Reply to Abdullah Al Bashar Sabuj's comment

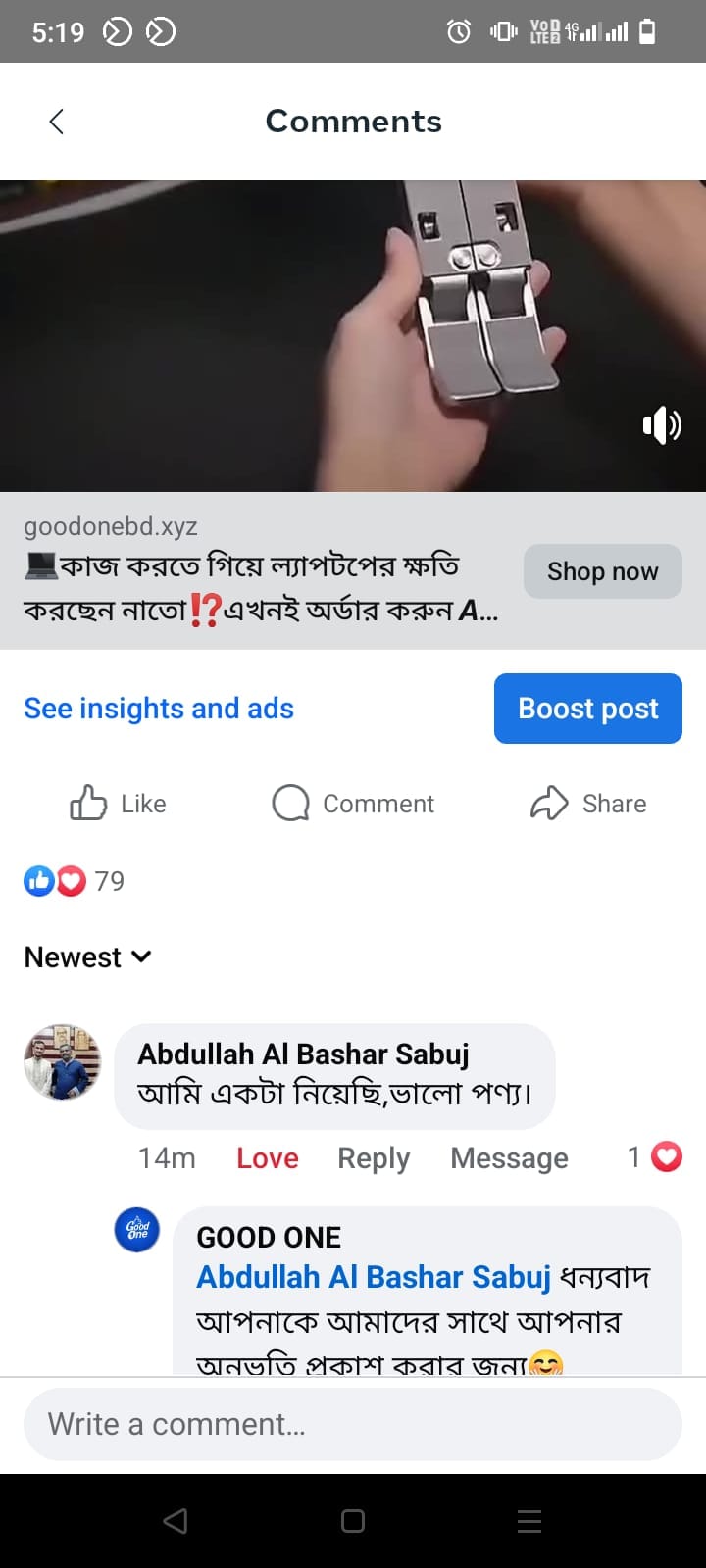(374, 1158)
